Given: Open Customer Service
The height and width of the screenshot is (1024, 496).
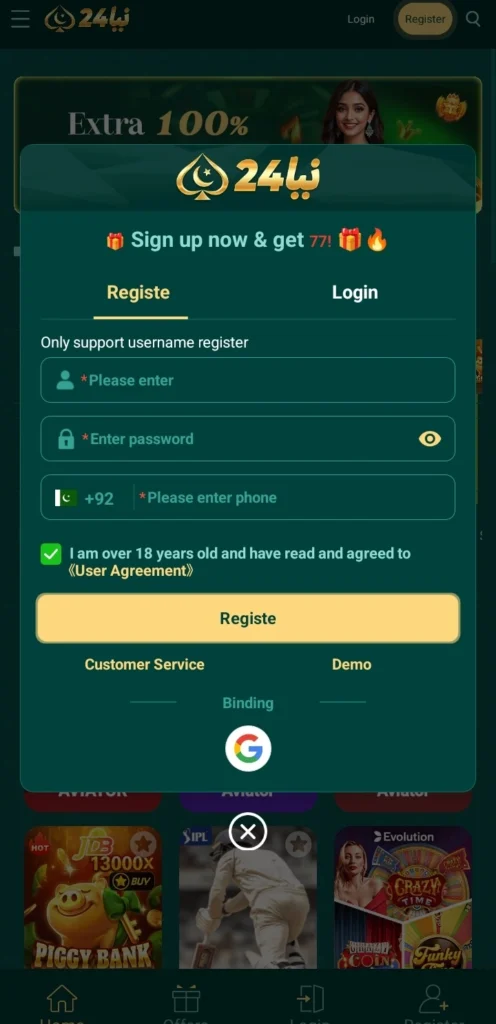Looking at the screenshot, I should point(144,665).
